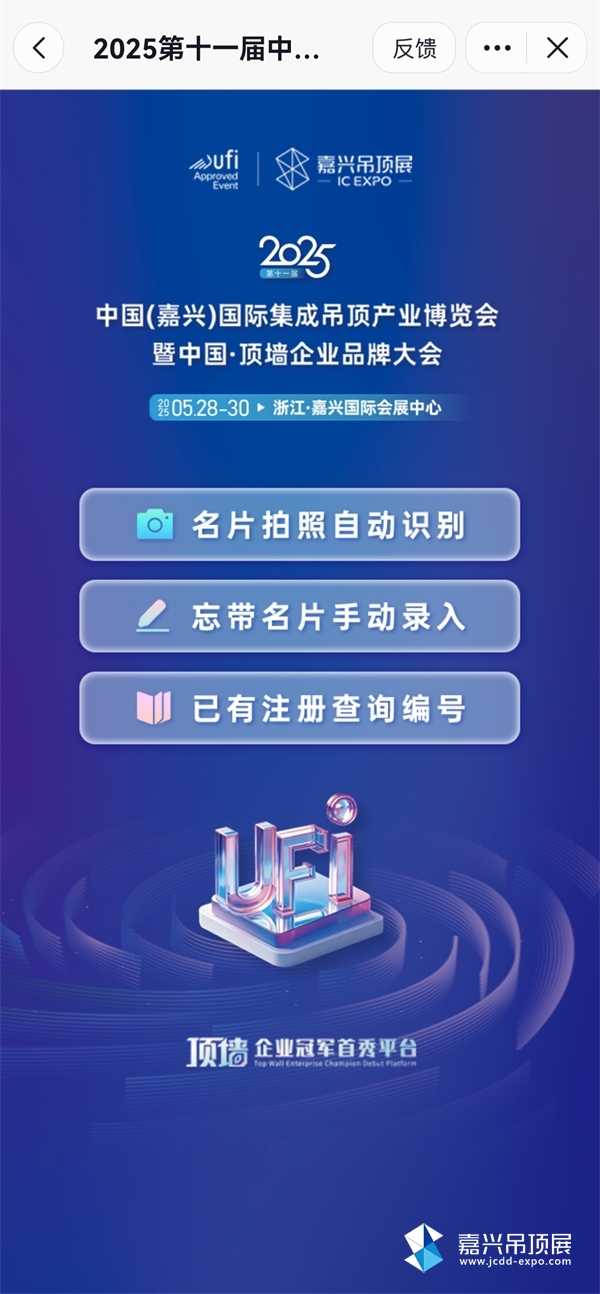Open 已有注册查询编号 to look up registration number
The width and height of the screenshot is (600, 1294).
300,708
